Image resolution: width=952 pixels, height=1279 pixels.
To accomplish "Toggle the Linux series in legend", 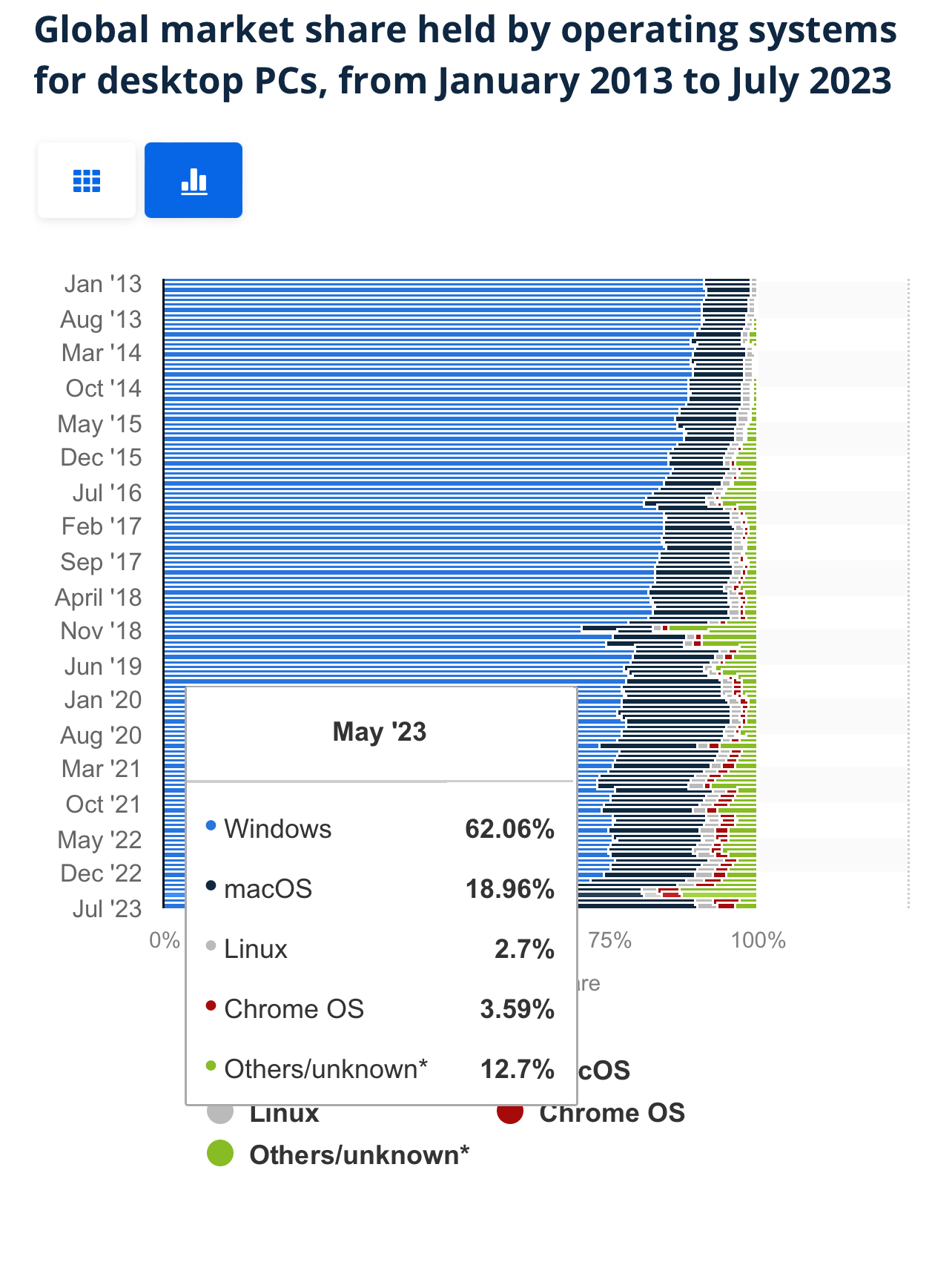I will point(284,1114).
